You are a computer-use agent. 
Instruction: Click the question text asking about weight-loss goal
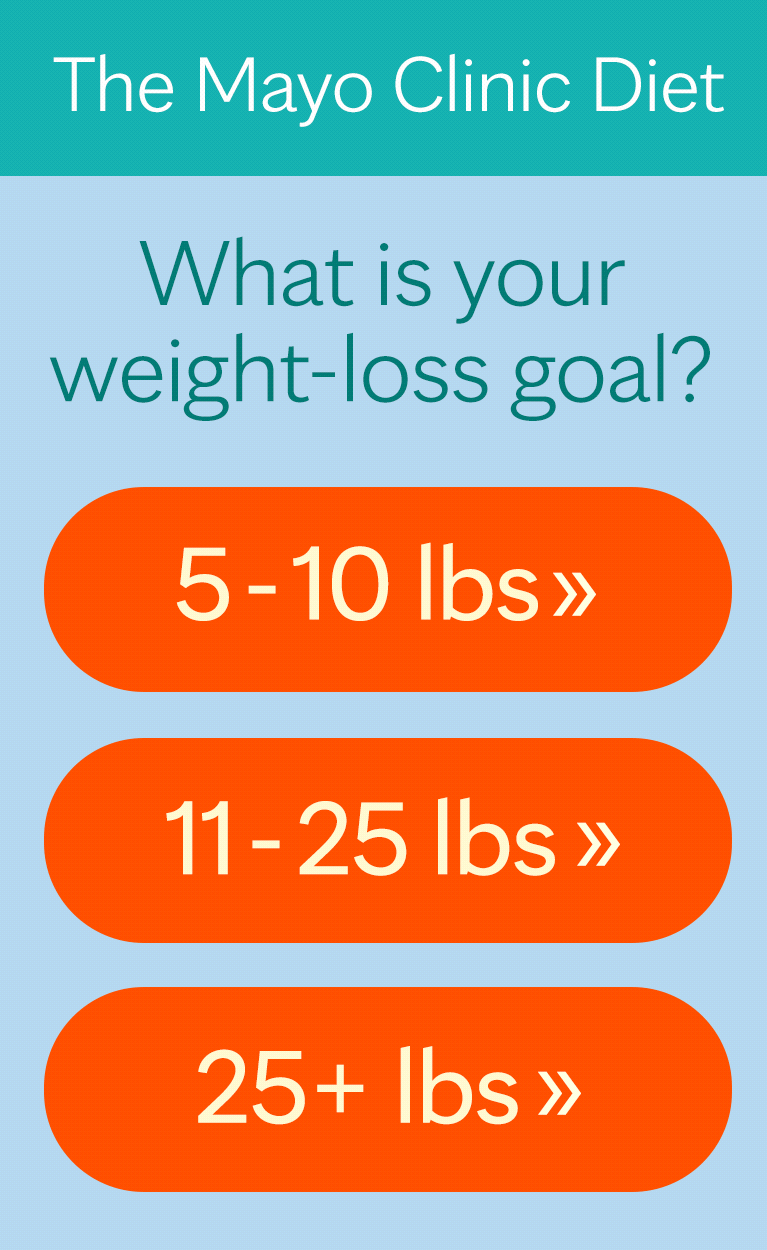click(x=384, y=325)
